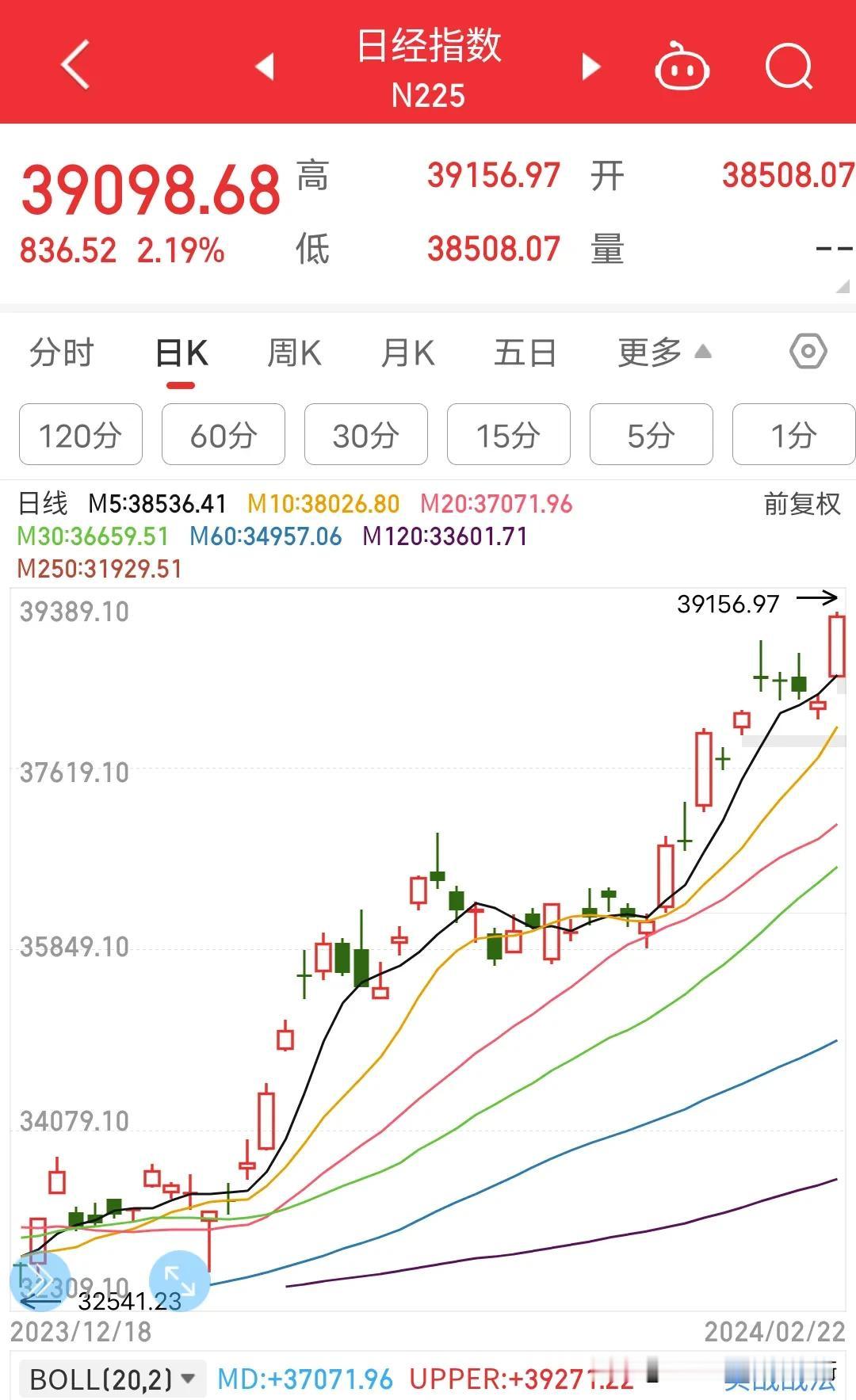Expand the 更多 chart period menu
856x1400 pixels.
tap(663, 353)
